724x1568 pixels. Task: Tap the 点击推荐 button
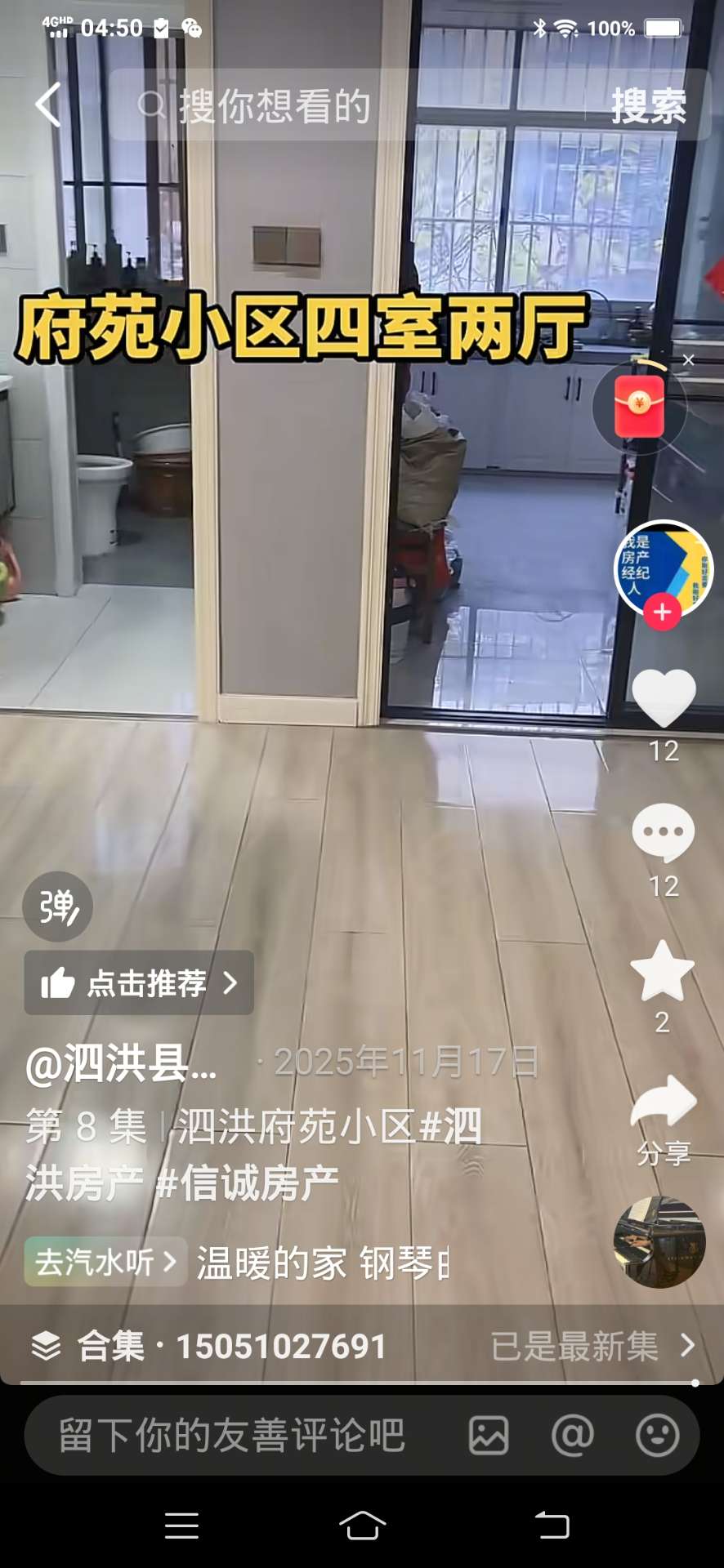139,983
